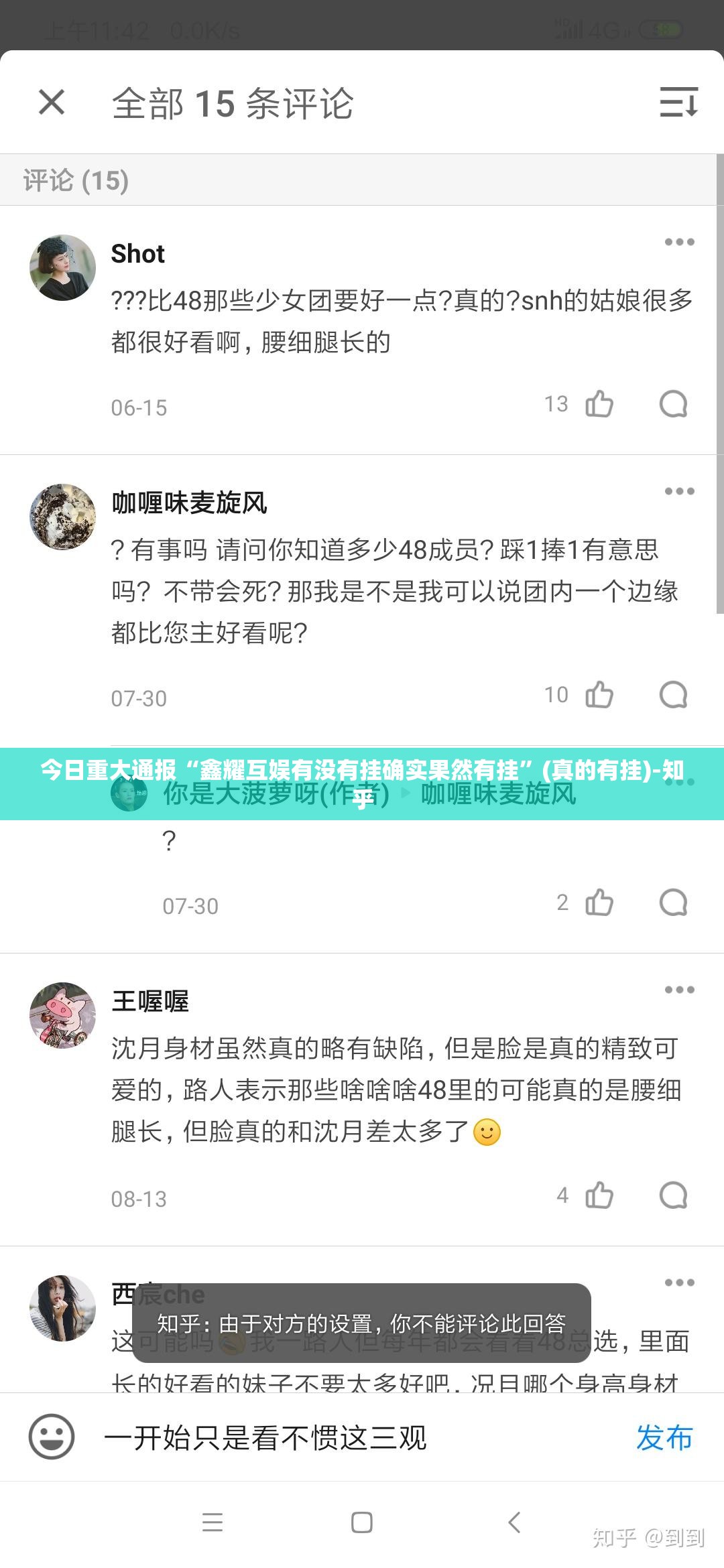Open more options on 西宸che's comment
This screenshot has height=1568, width=724.
point(679,1283)
